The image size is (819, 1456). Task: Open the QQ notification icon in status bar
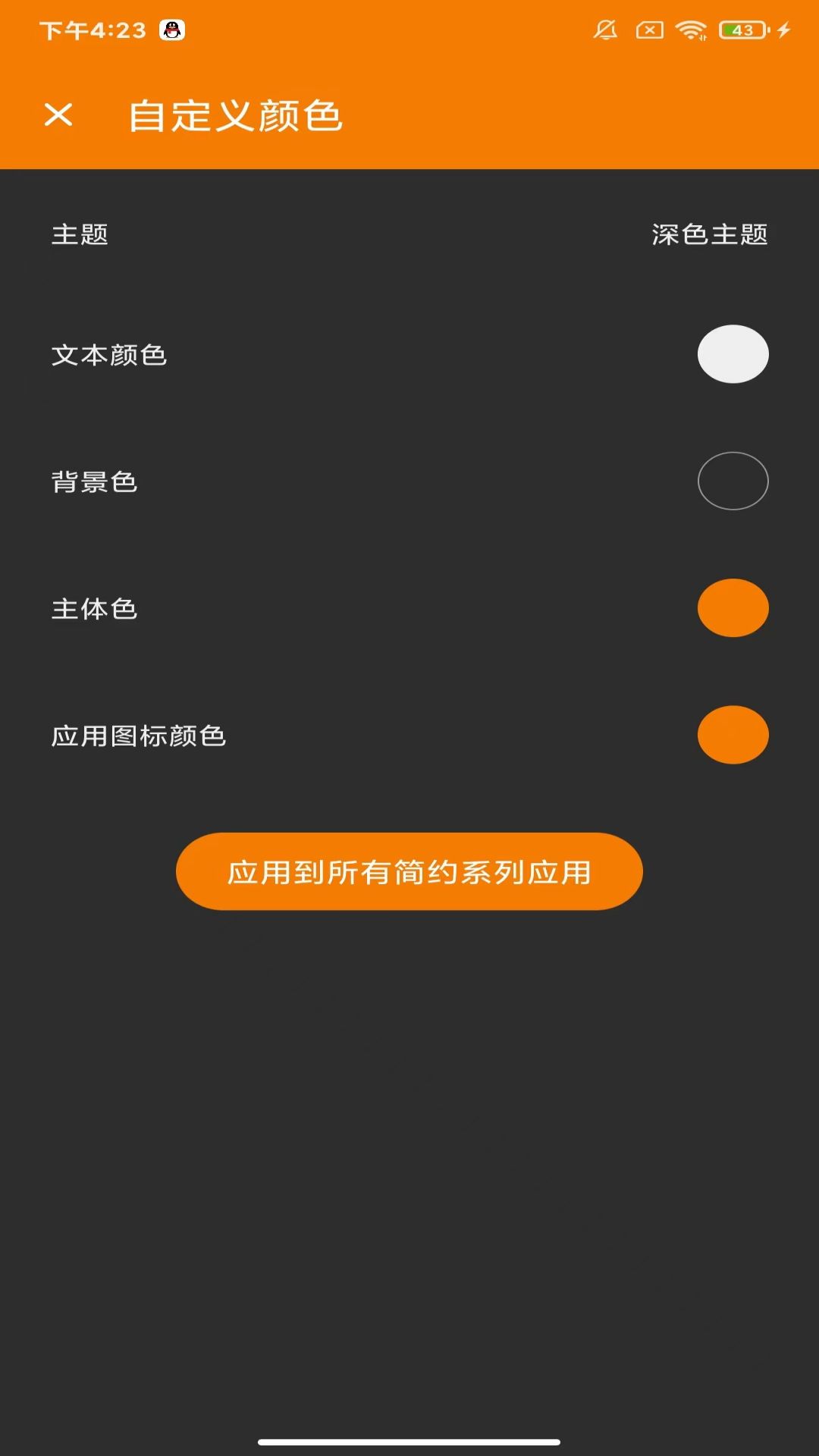[173, 30]
